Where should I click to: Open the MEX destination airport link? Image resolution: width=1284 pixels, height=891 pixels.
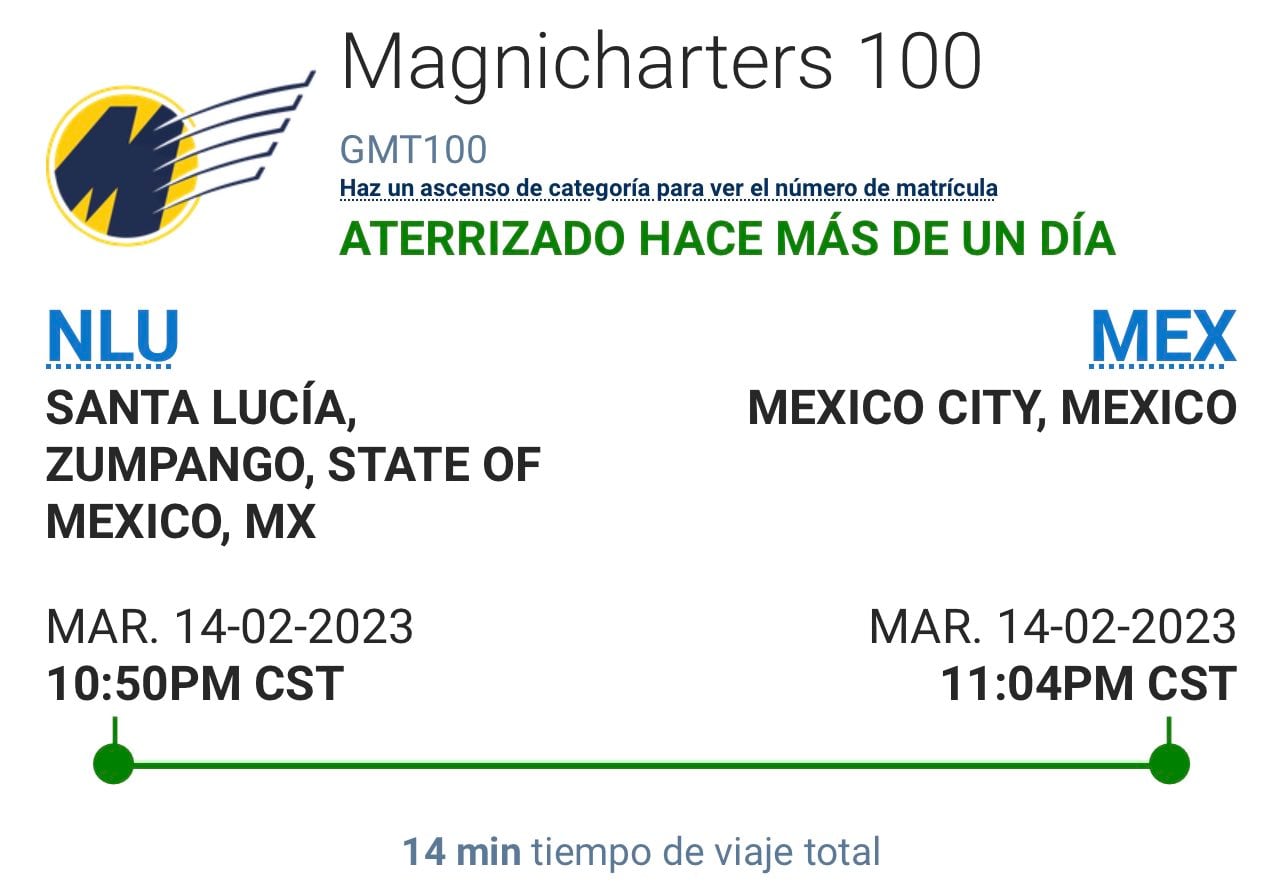1162,337
